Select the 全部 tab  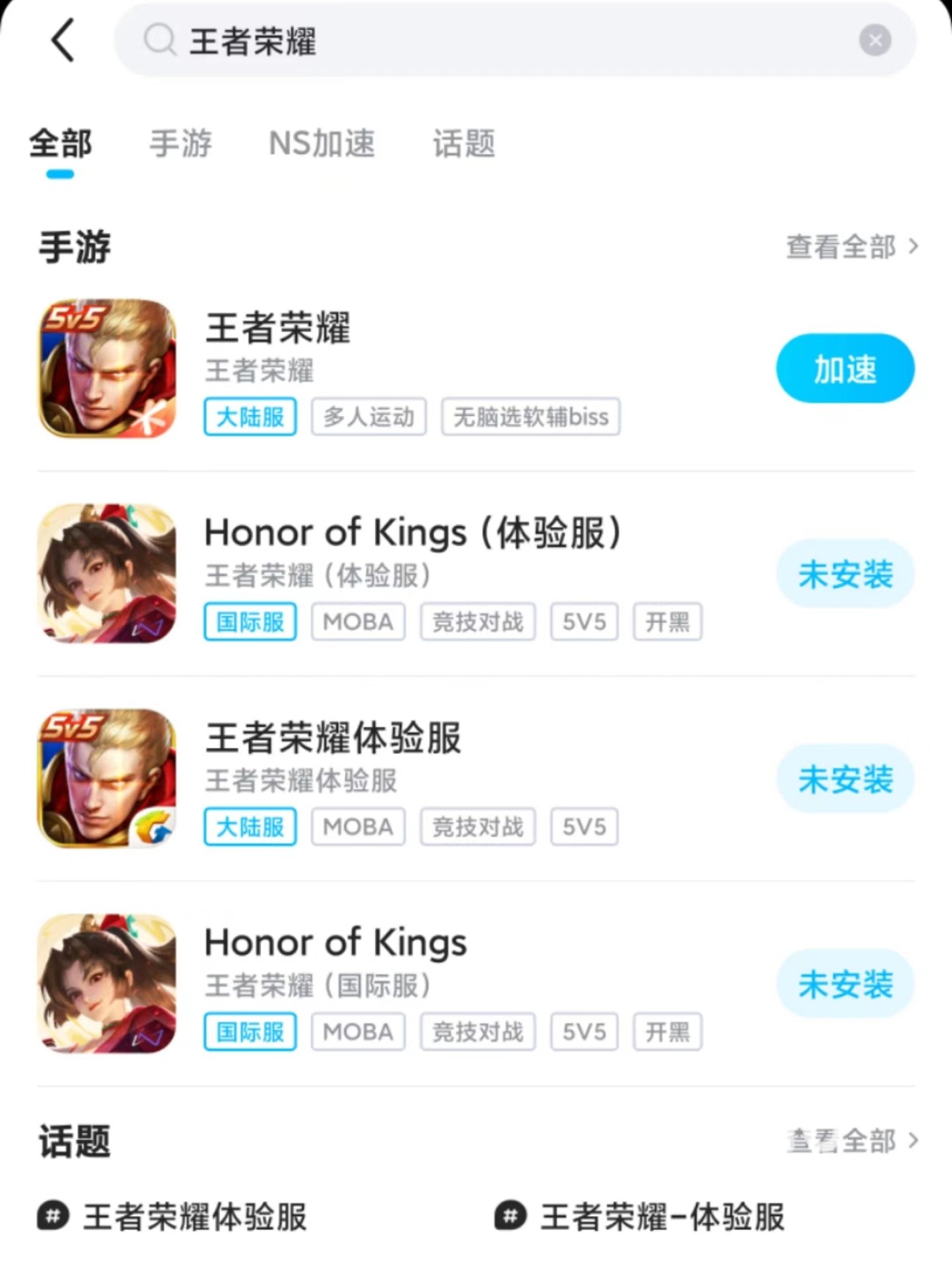coord(60,143)
